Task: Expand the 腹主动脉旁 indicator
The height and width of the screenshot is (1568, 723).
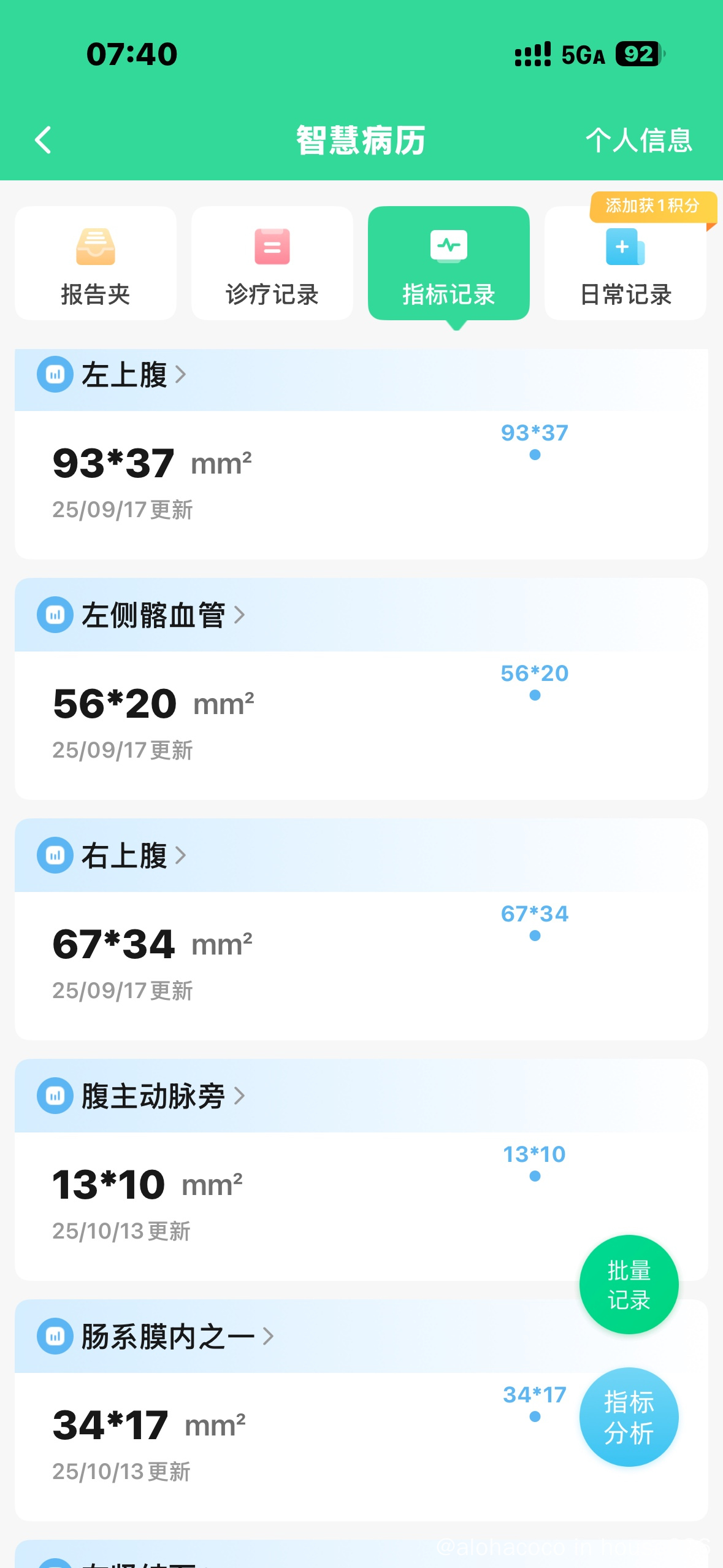Action: [x=163, y=1096]
